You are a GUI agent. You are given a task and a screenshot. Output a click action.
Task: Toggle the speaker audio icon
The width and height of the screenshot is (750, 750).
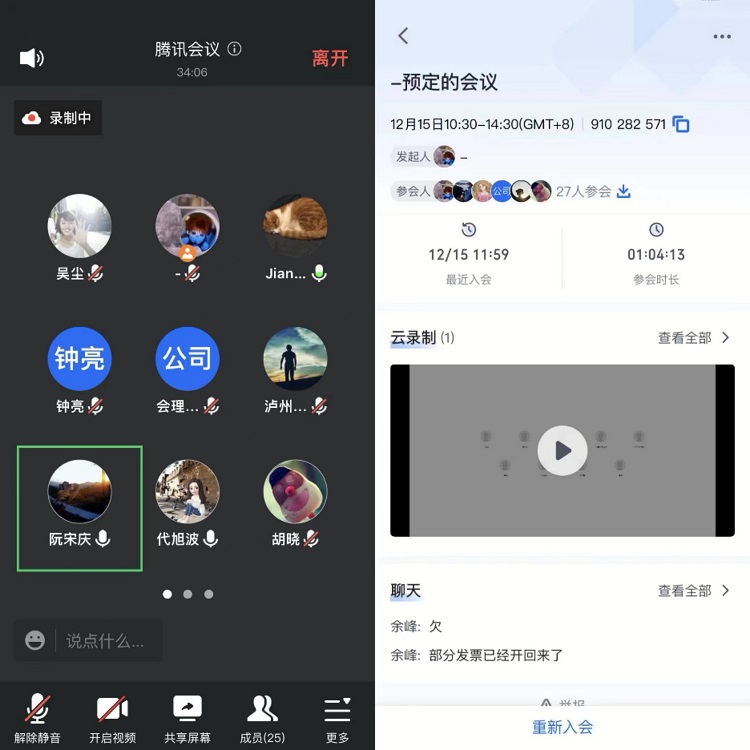click(x=32, y=58)
